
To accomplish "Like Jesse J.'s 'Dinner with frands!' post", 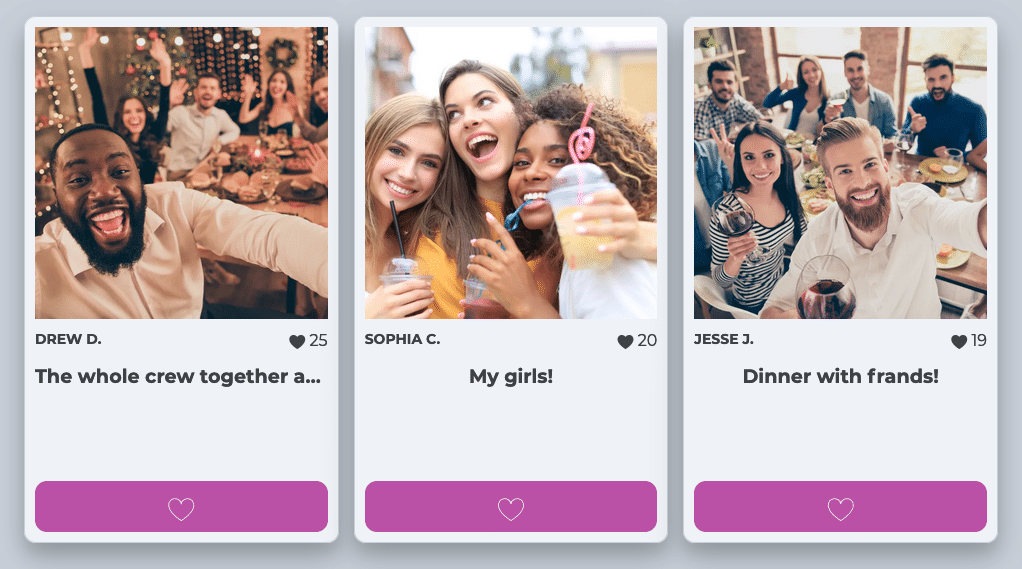I will coord(840,507).
